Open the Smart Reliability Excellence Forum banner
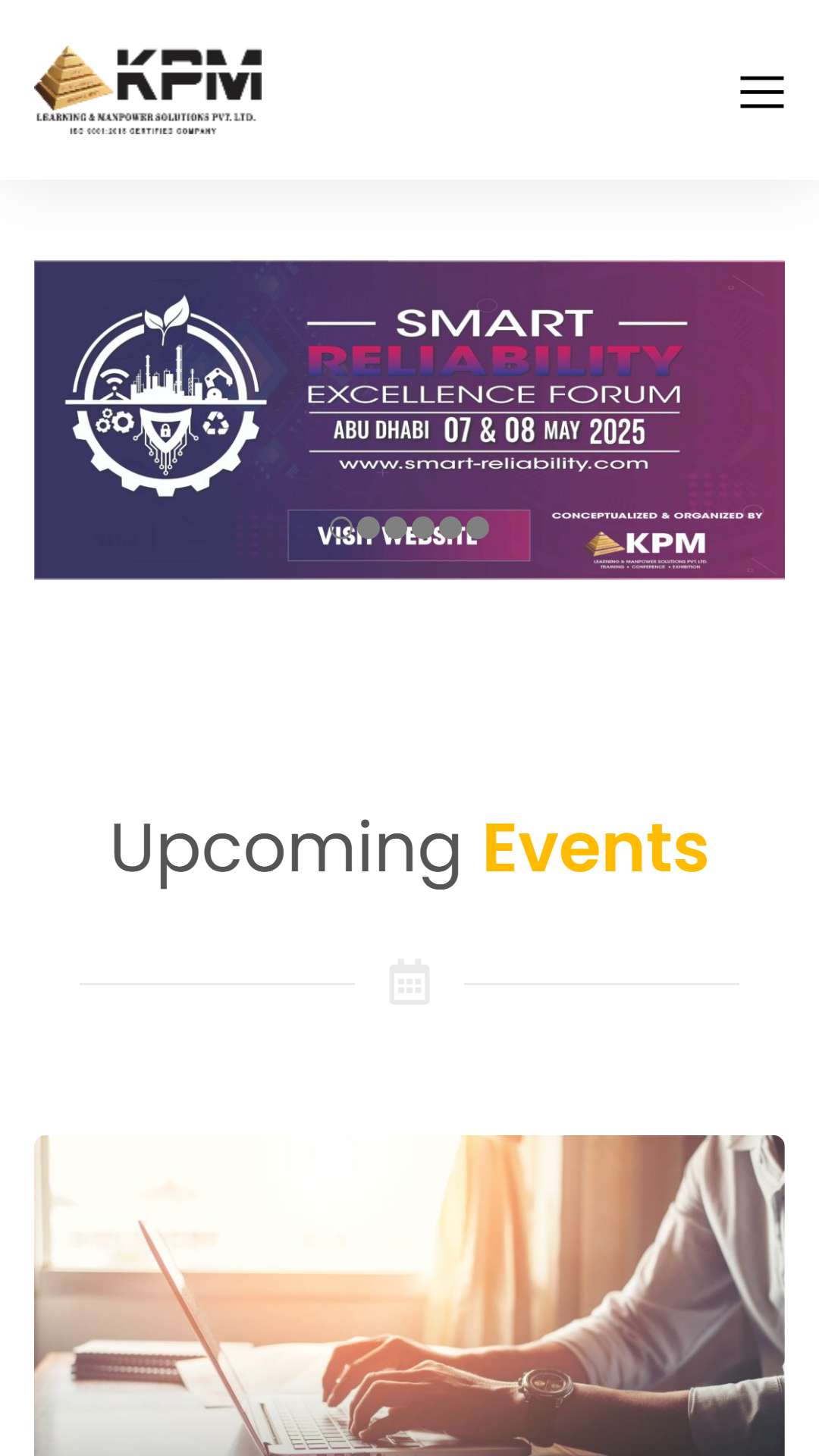The height and width of the screenshot is (1456, 819). coord(409,419)
